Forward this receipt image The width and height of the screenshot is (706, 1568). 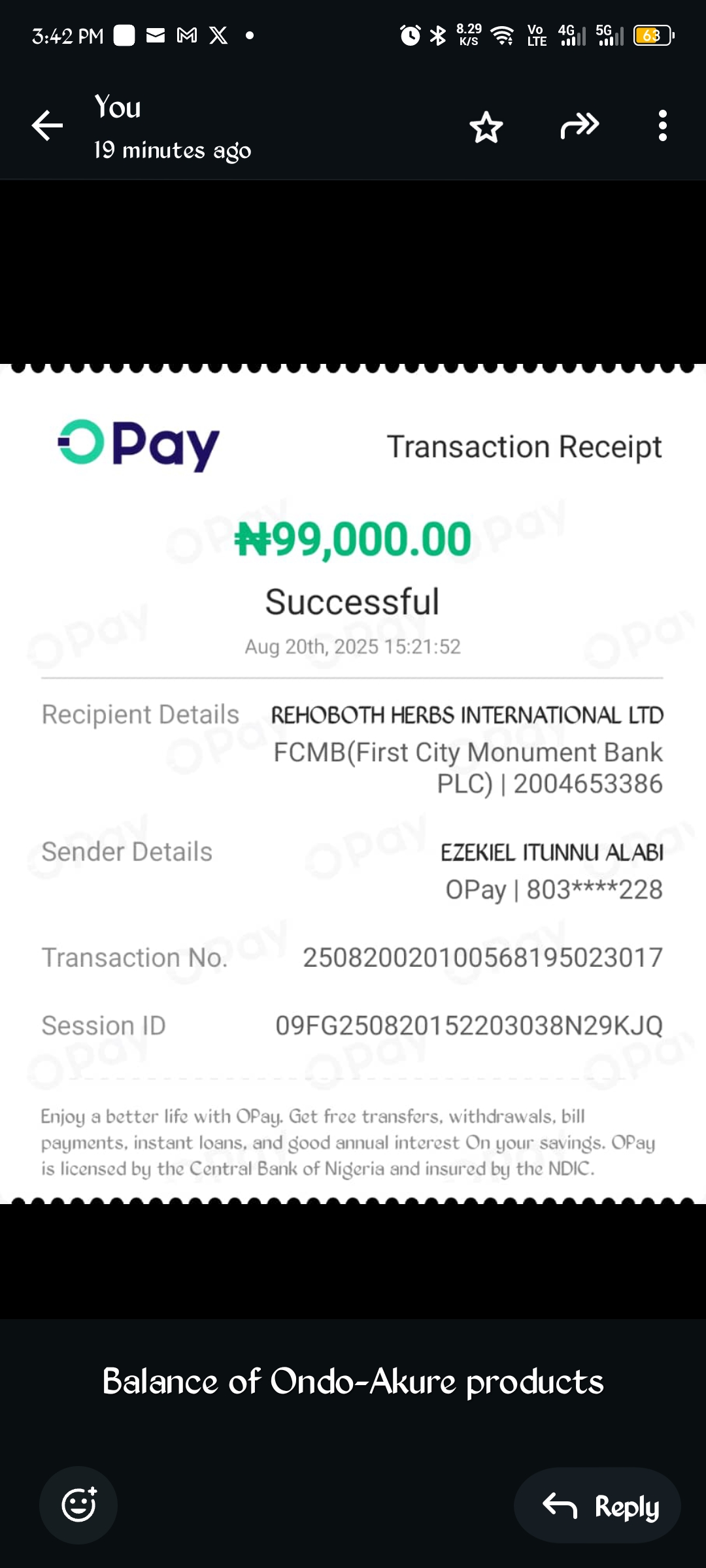coord(580,125)
